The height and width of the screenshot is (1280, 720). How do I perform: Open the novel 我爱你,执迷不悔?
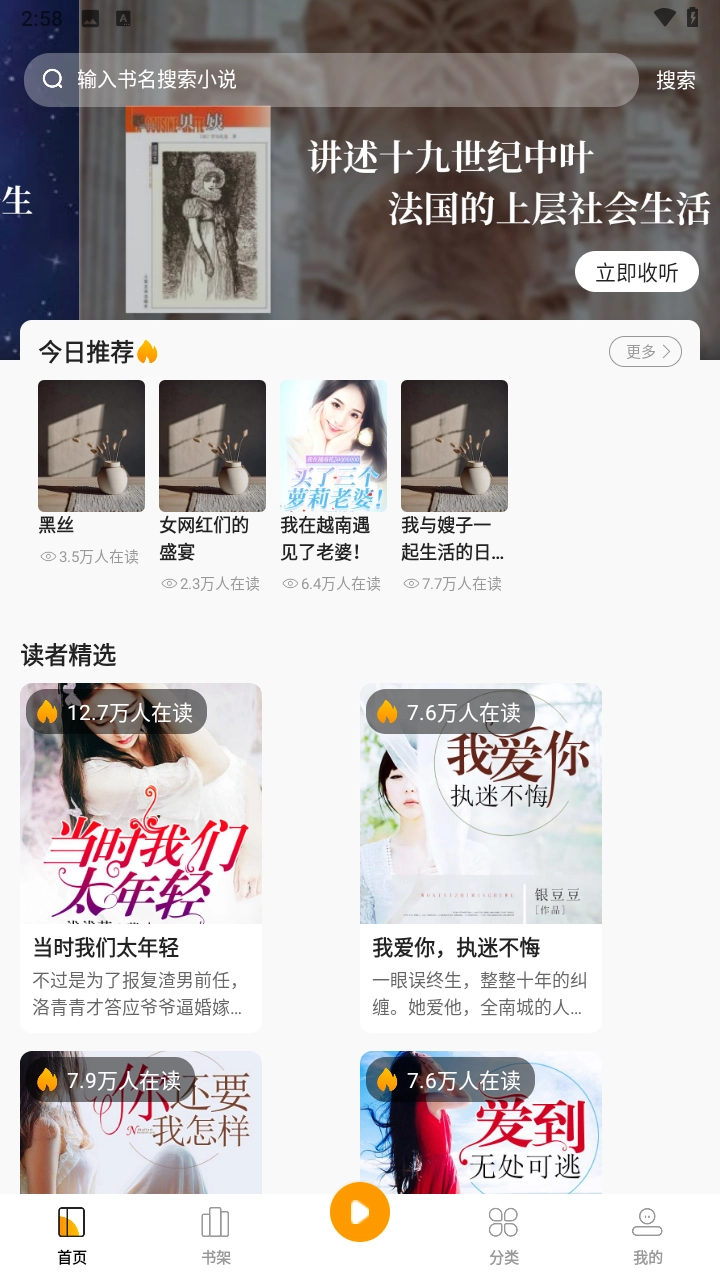[481, 857]
